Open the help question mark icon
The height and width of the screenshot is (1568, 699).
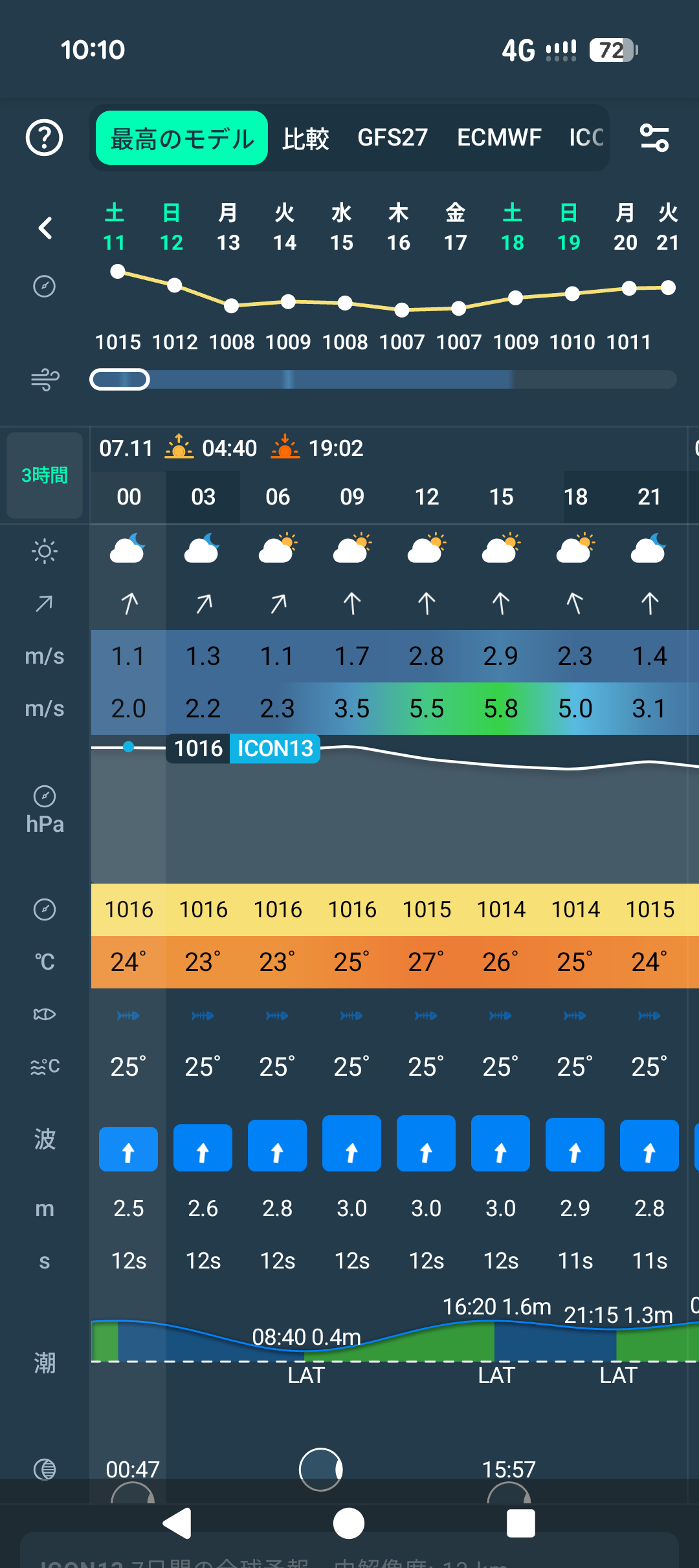44,138
